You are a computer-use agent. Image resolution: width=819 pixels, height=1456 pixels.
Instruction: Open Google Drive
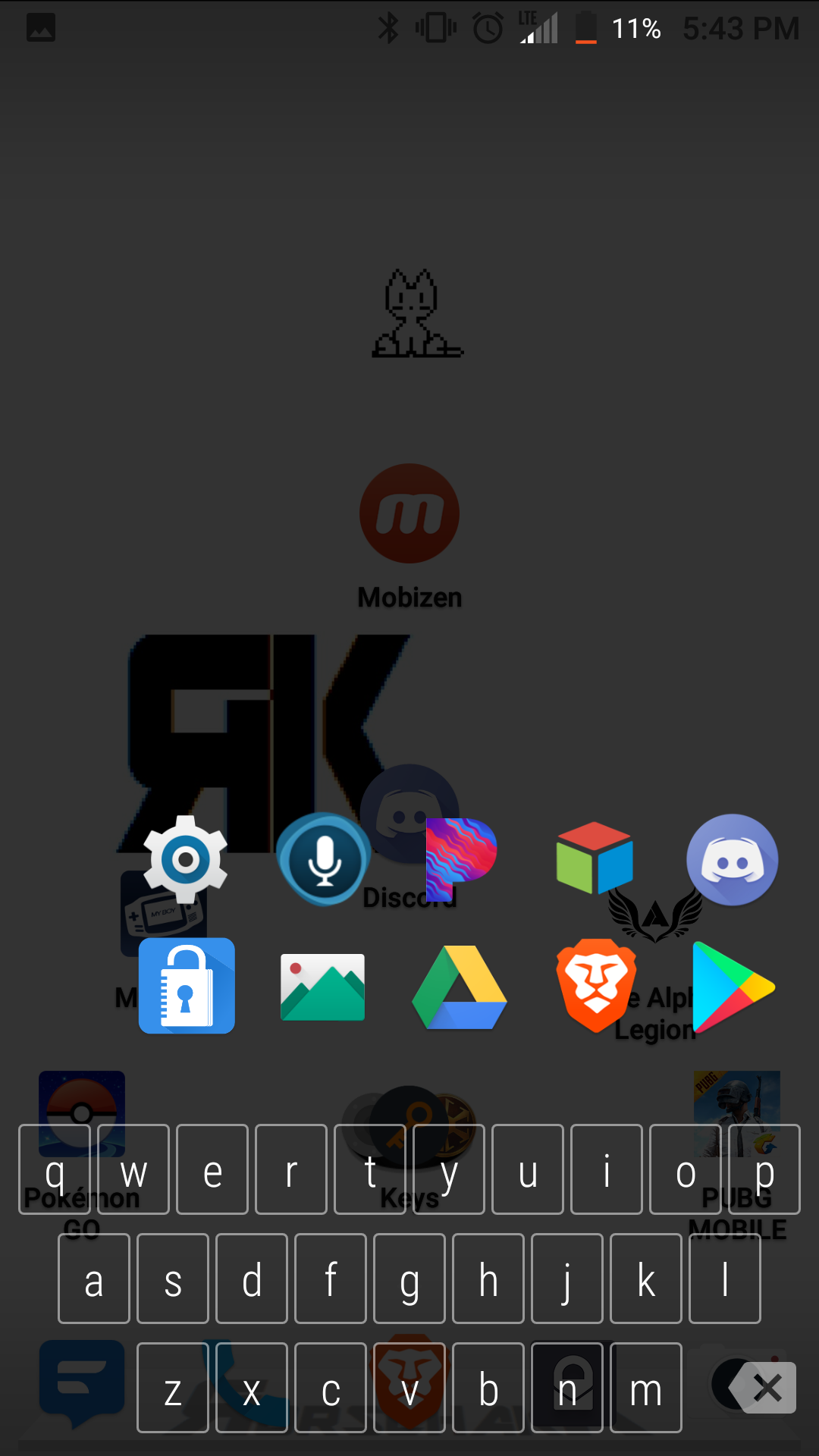[x=460, y=987]
